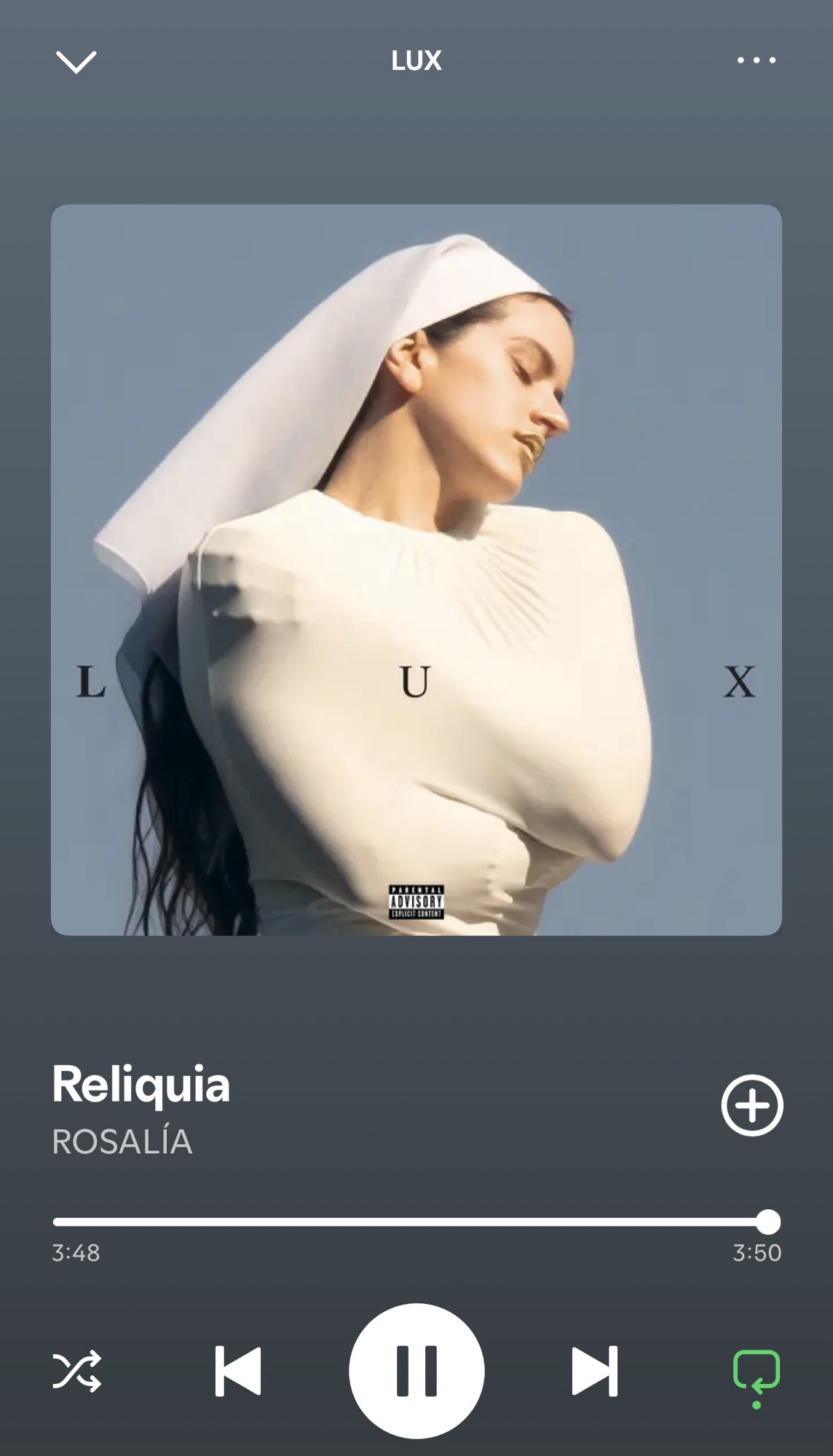Skip to the previous track
The image size is (833, 1456).
(x=238, y=1372)
